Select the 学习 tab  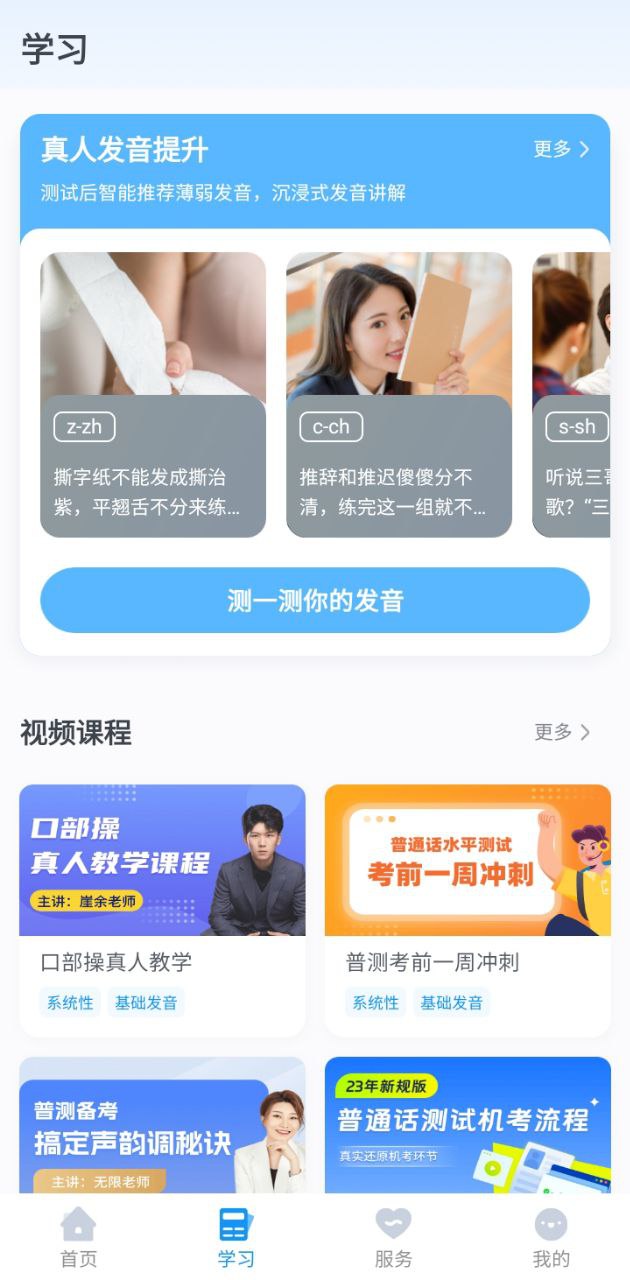[x=236, y=1238]
